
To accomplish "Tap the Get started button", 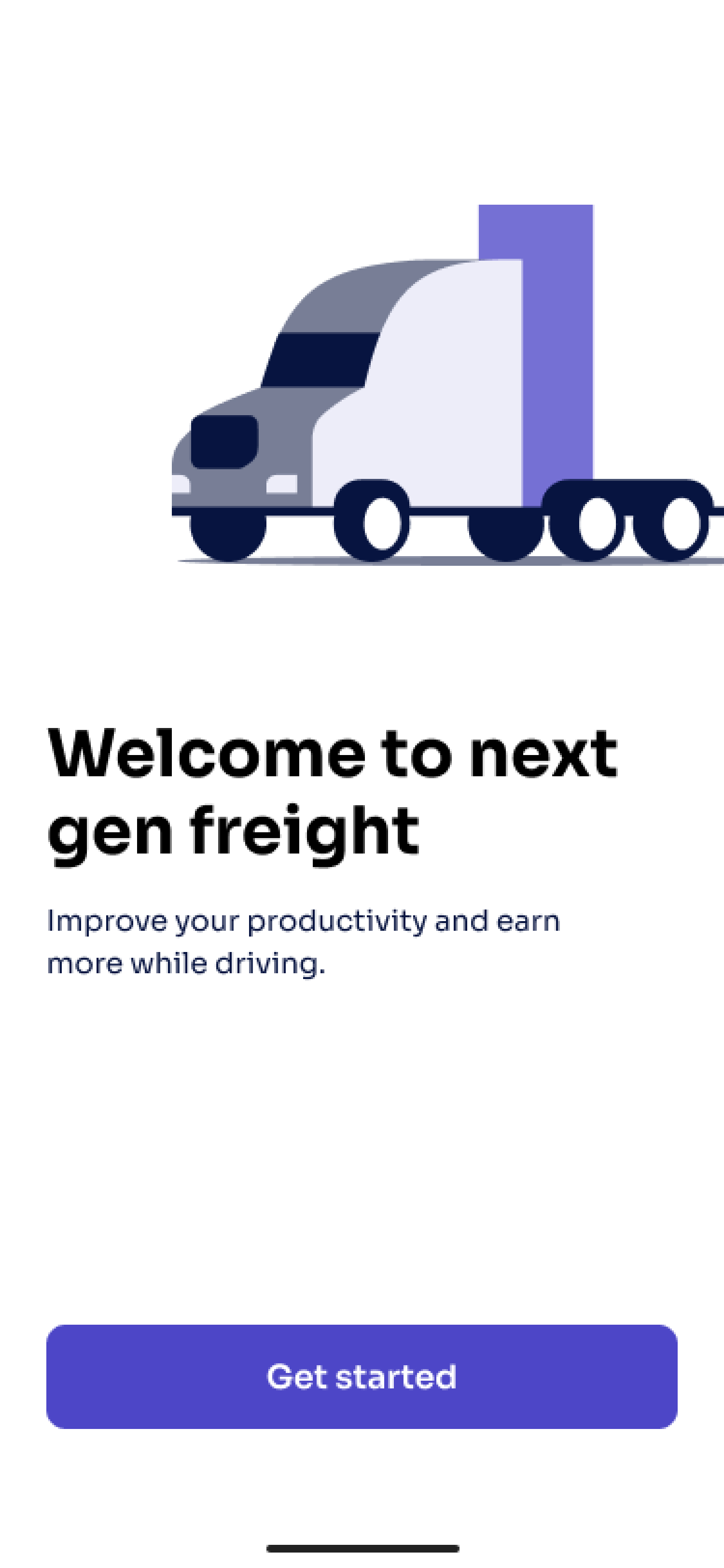I will (x=362, y=1377).
